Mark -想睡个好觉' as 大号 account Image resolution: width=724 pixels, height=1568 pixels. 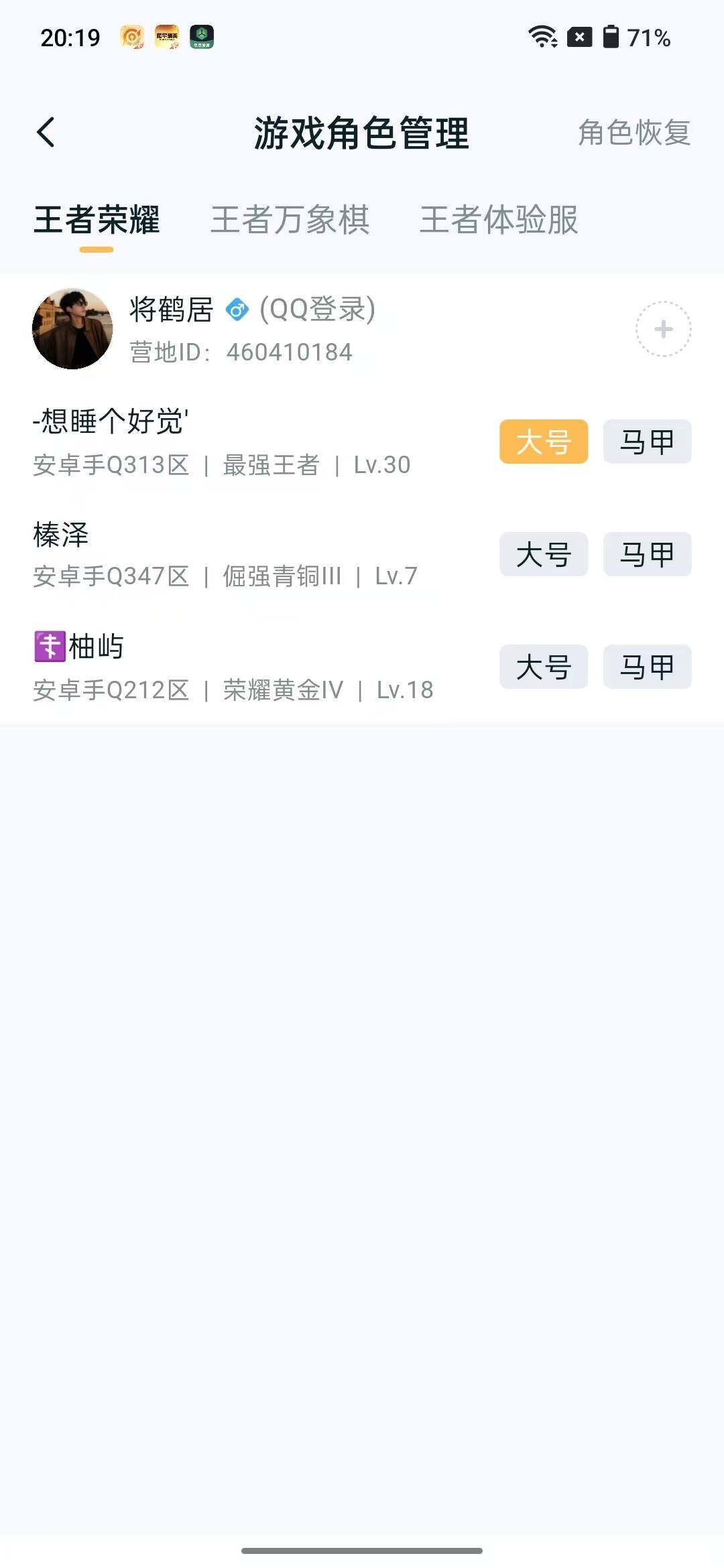543,442
